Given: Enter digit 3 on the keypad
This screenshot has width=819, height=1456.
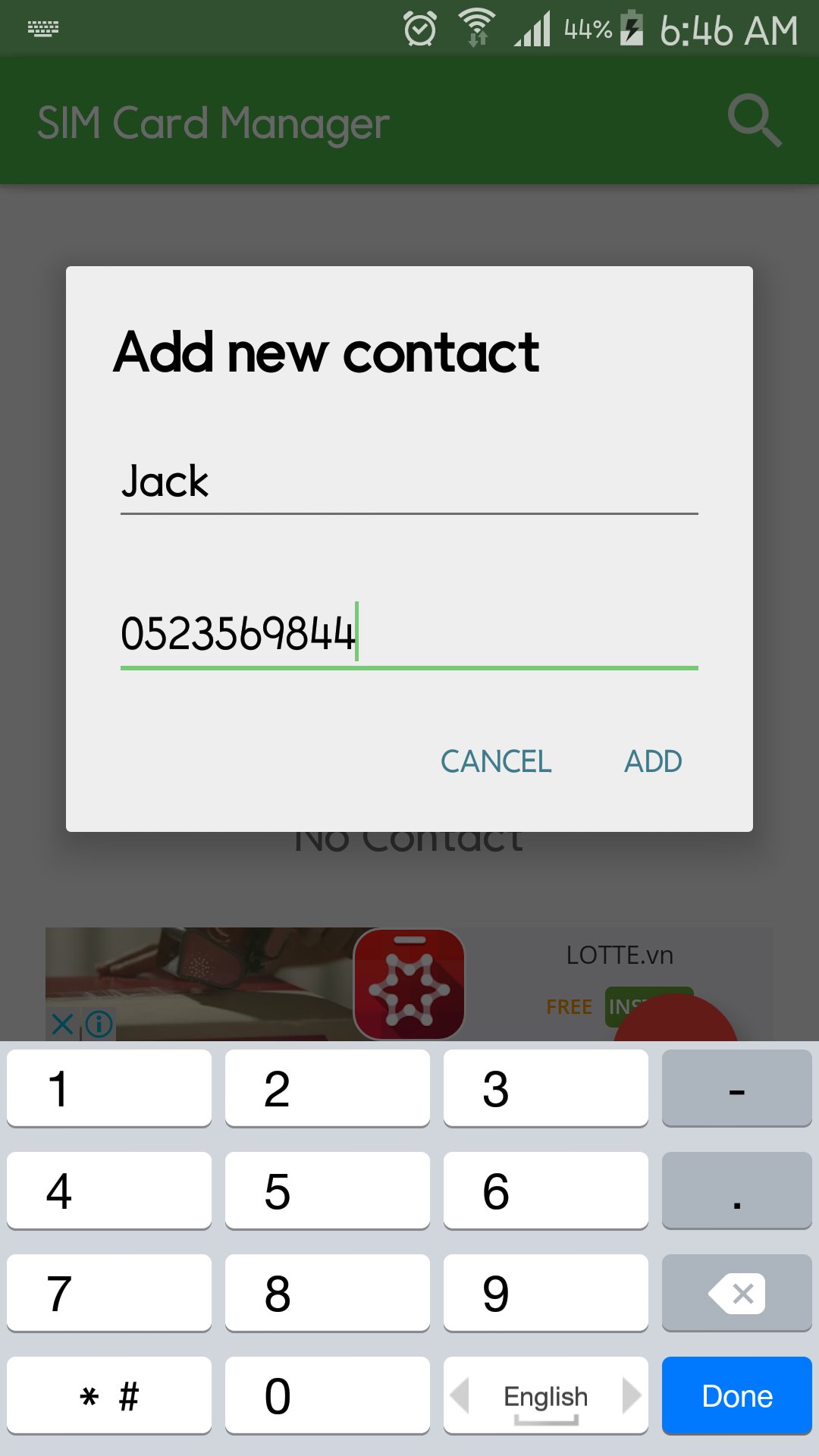Looking at the screenshot, I should tap(546, 1088).
